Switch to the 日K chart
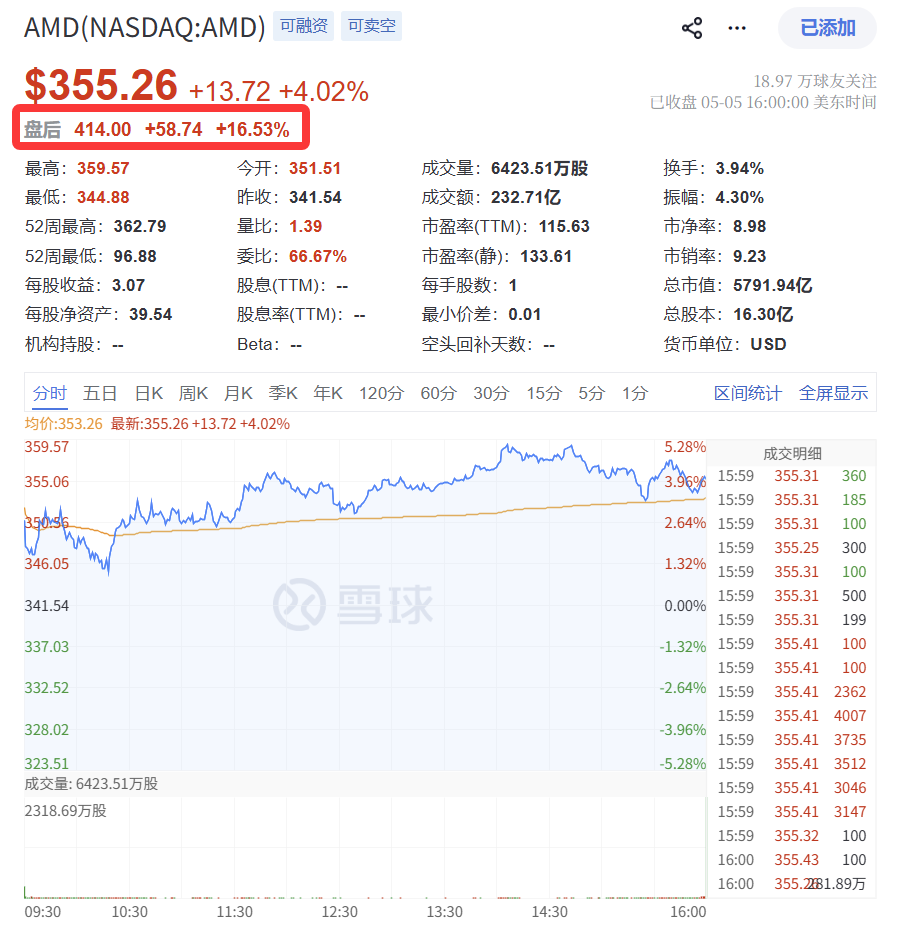This screenshot has width=908, height=938. tap(148, 393)
